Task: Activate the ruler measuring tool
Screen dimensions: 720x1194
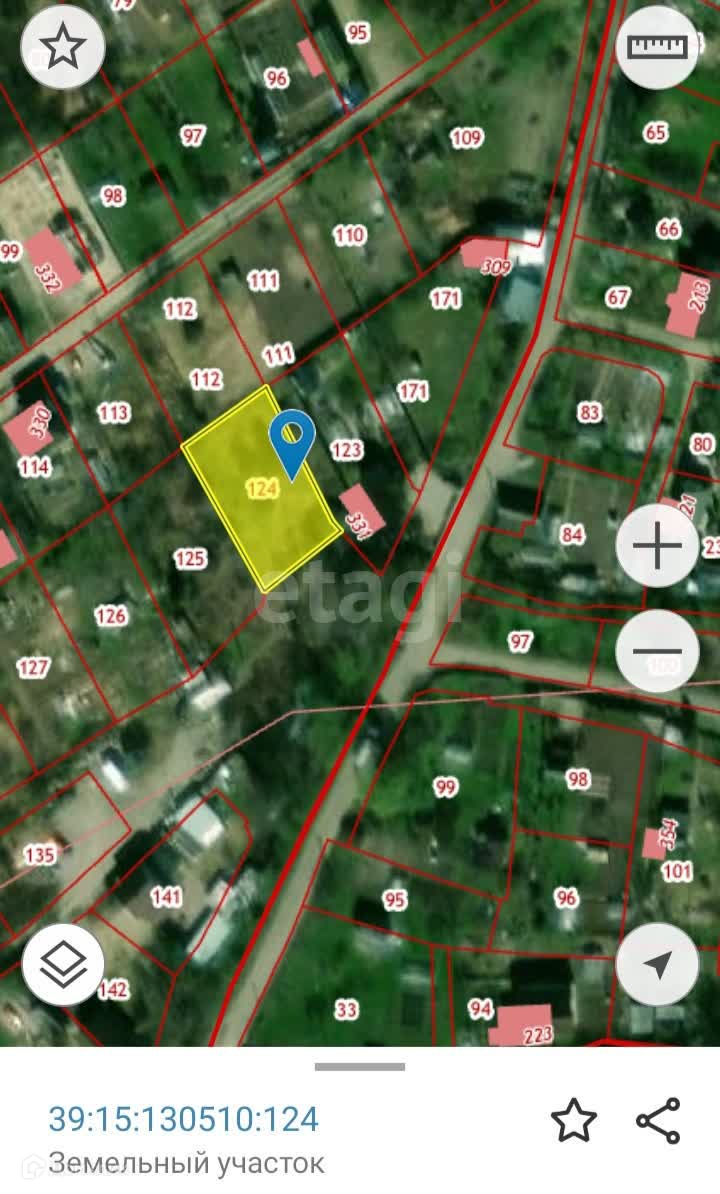Action: click(x=656, y=47)
